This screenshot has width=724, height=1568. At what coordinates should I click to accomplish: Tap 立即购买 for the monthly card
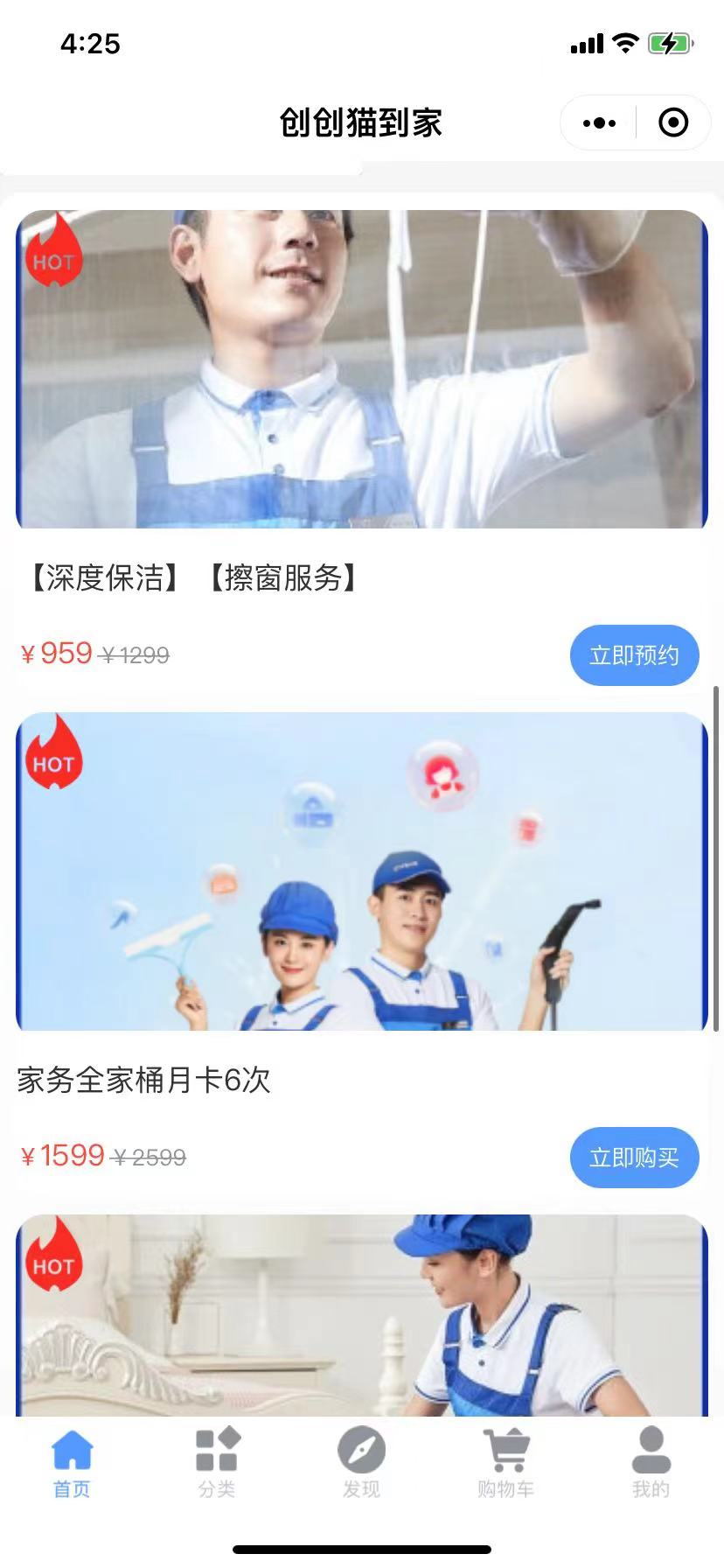(634, 1158)
